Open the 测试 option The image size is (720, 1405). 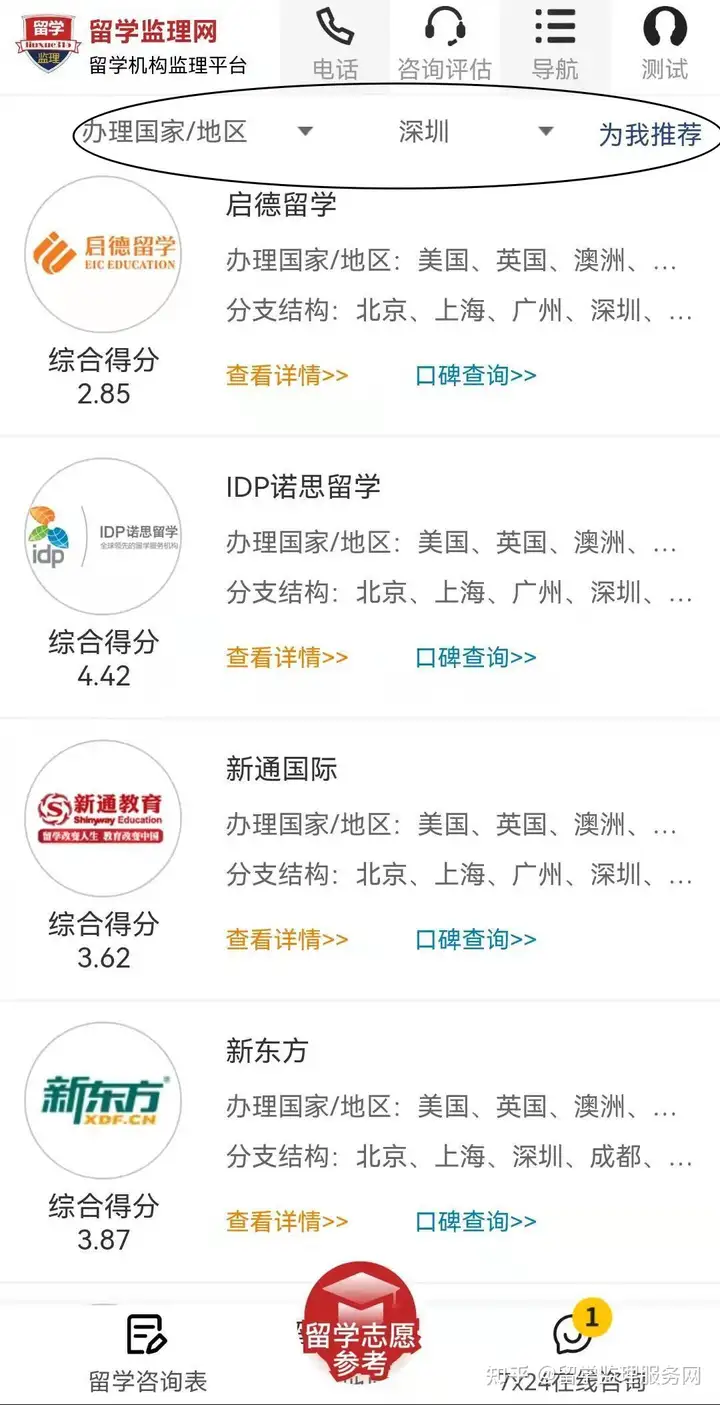click(x=665, y=44)
